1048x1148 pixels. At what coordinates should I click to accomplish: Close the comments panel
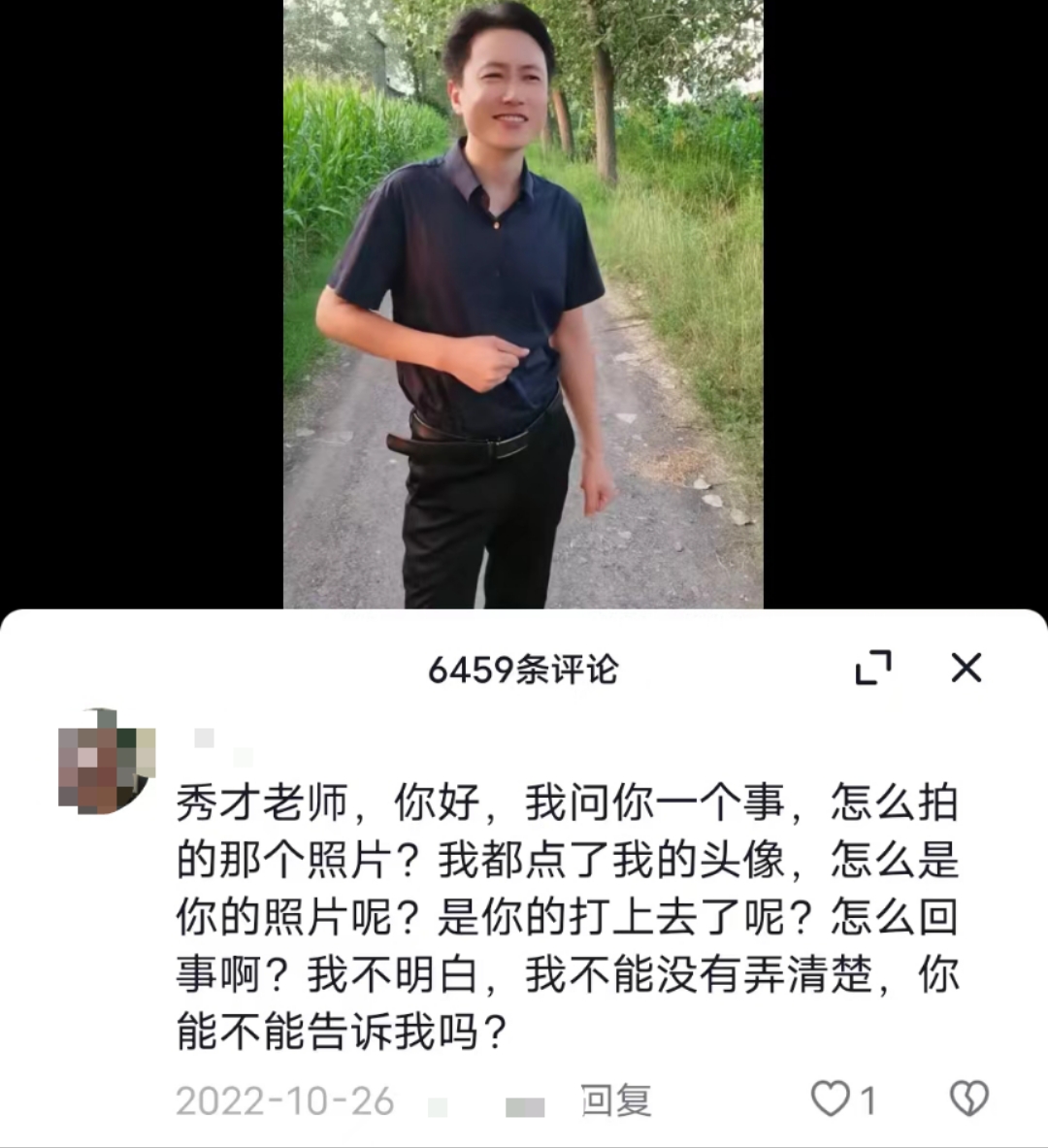(x=966, y=668)
